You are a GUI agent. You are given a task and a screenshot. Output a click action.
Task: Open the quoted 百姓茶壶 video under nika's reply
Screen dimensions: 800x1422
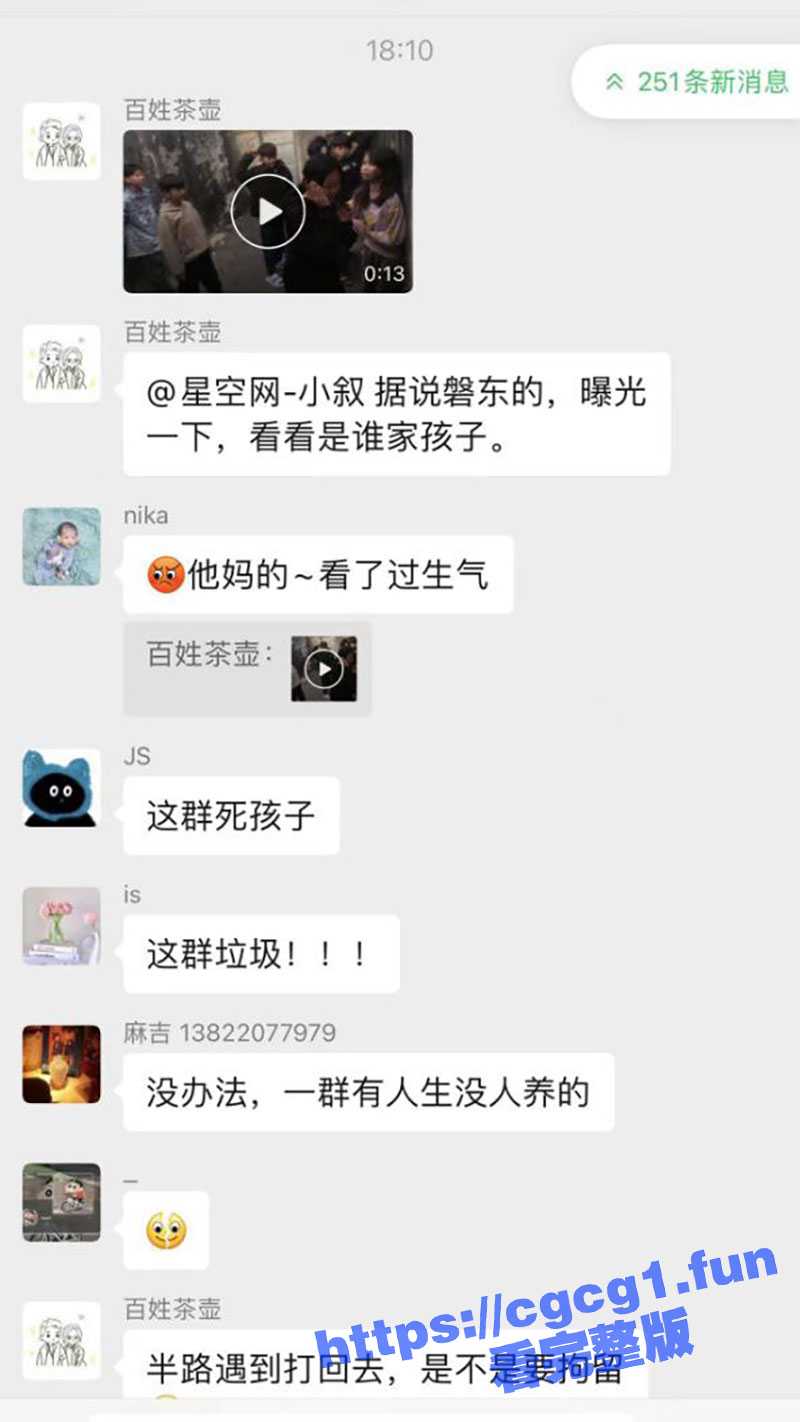click(x=323, y=668)
